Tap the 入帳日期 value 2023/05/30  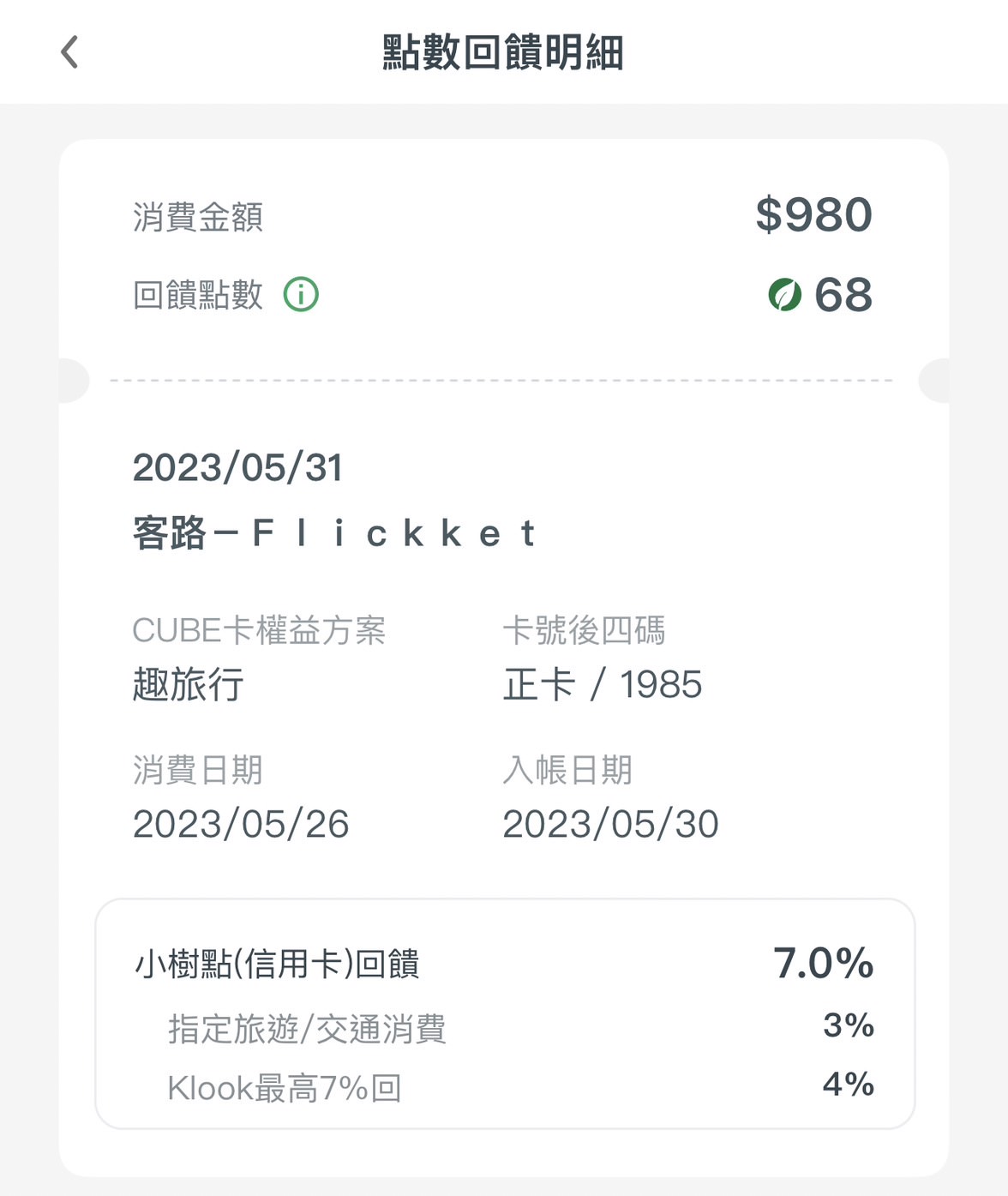611,824
